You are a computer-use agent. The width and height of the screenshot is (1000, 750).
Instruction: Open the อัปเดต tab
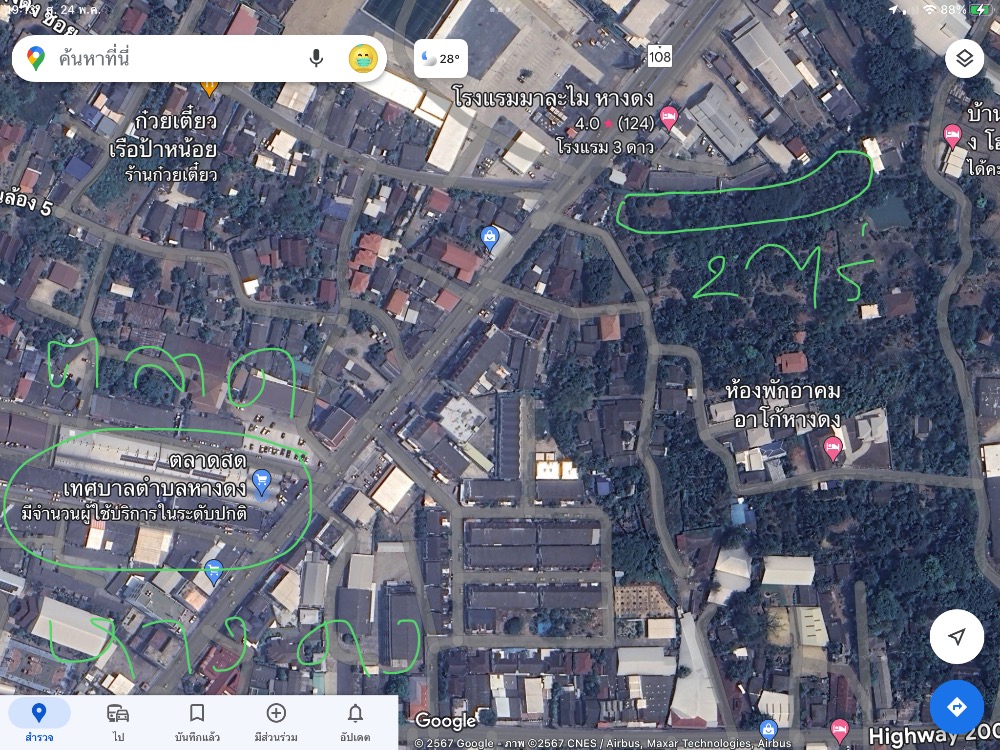coord(355,722)
